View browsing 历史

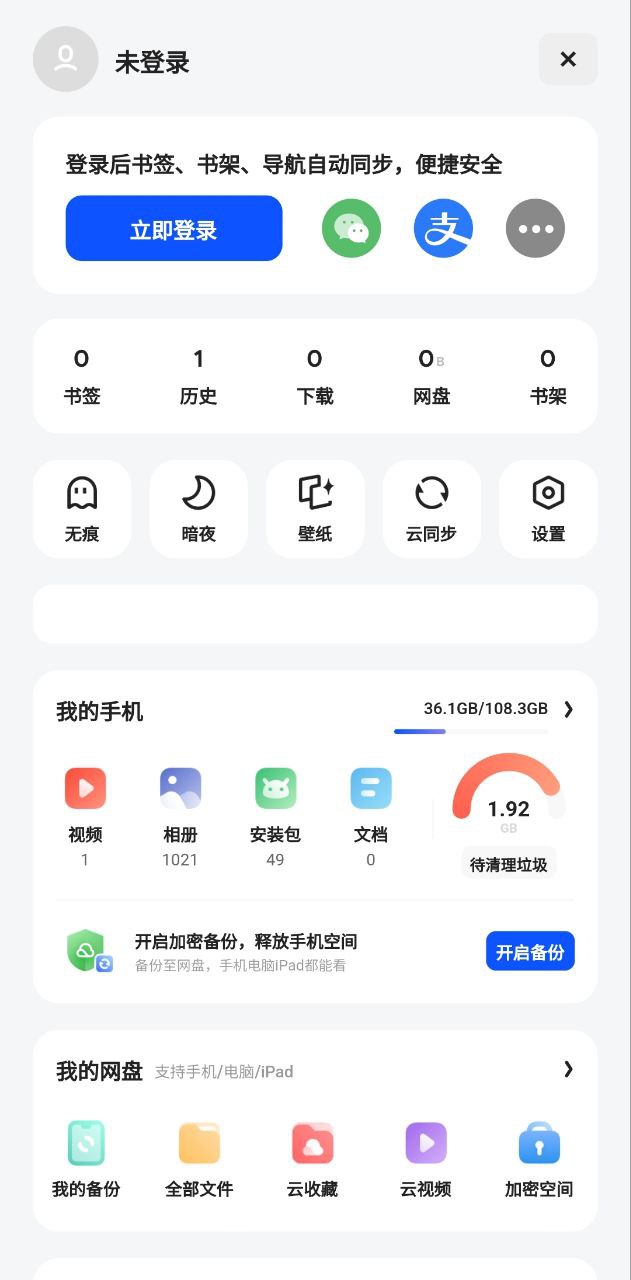pos(198,376)
